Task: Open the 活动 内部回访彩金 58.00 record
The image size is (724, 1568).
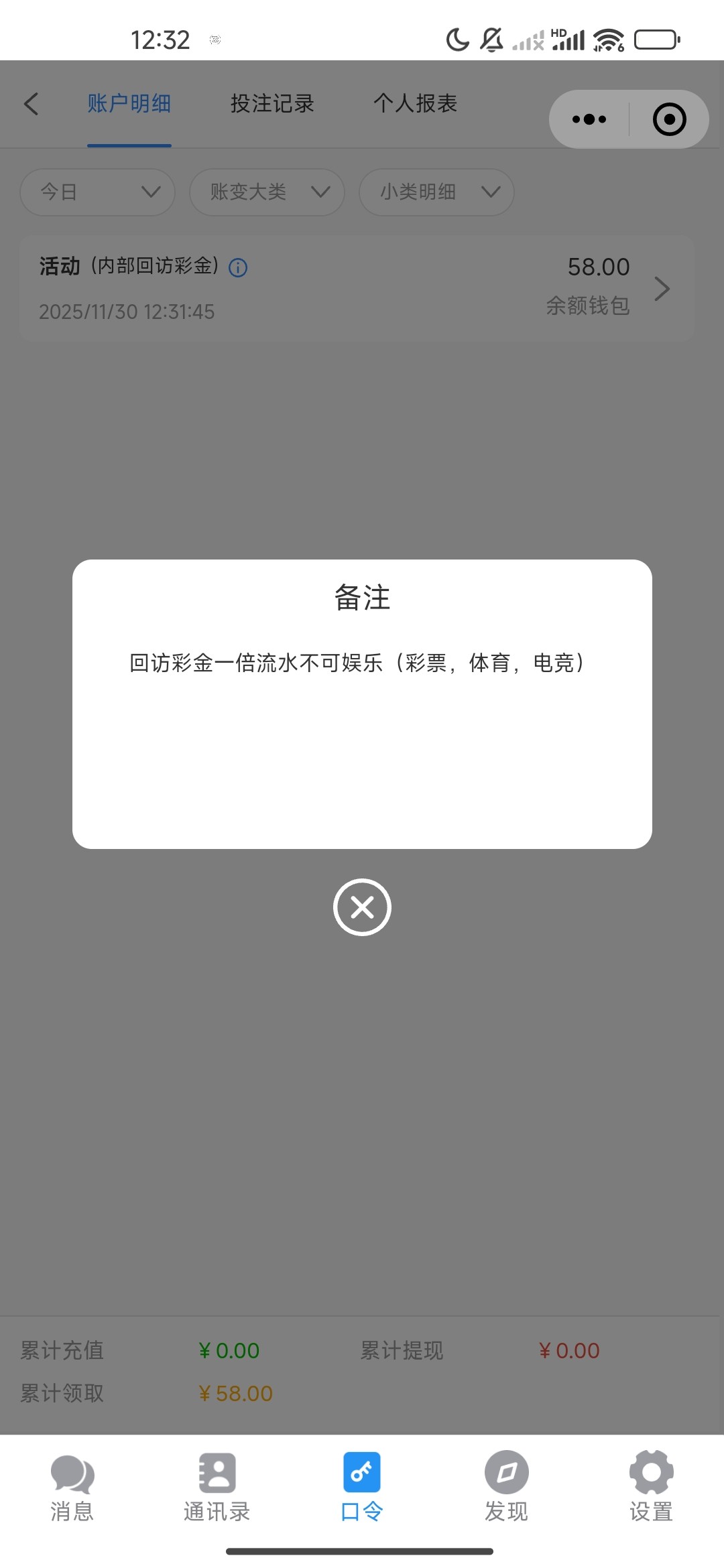Action: pyautogui.click(x=355, y=288)
